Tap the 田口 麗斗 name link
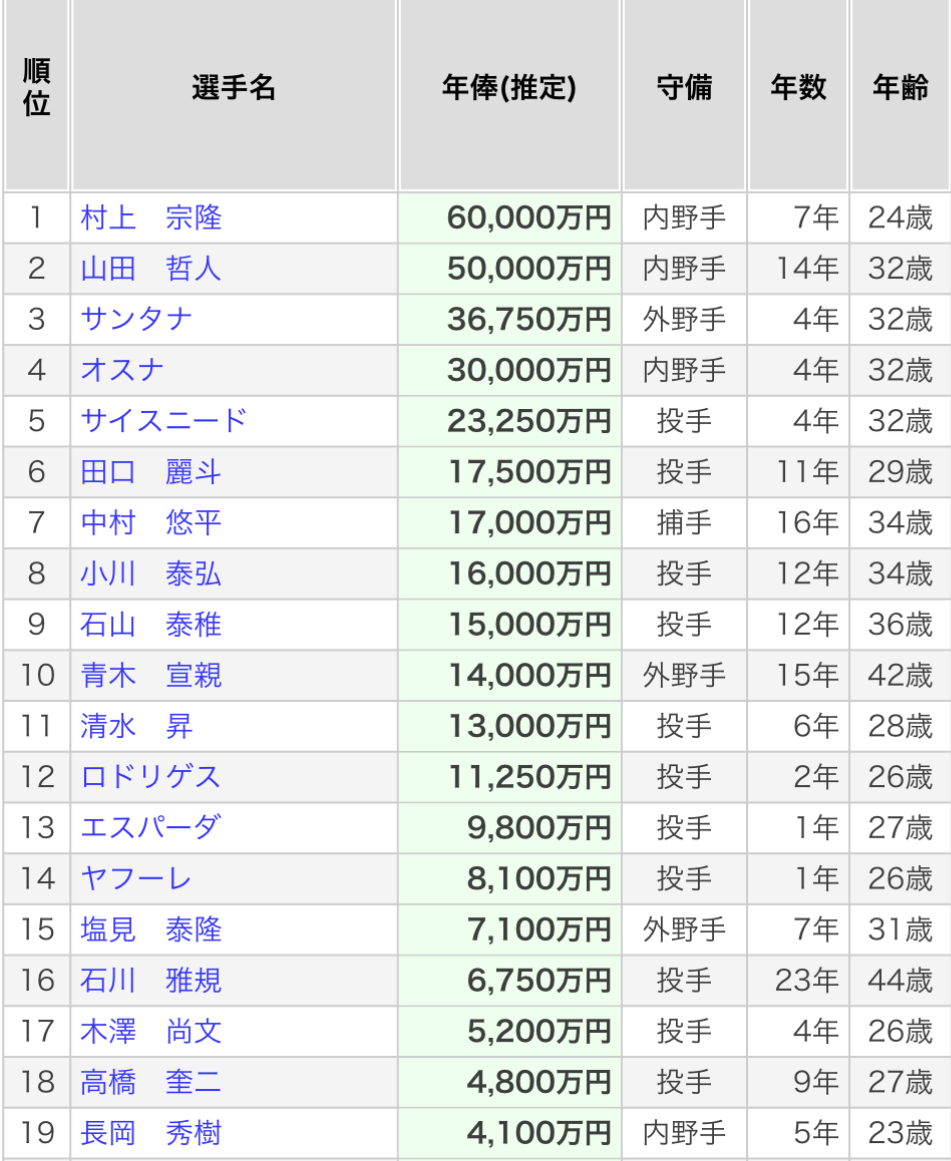The width and height of the screenshot is (951, 1161). pyautogui.click(x=151, y=472)
